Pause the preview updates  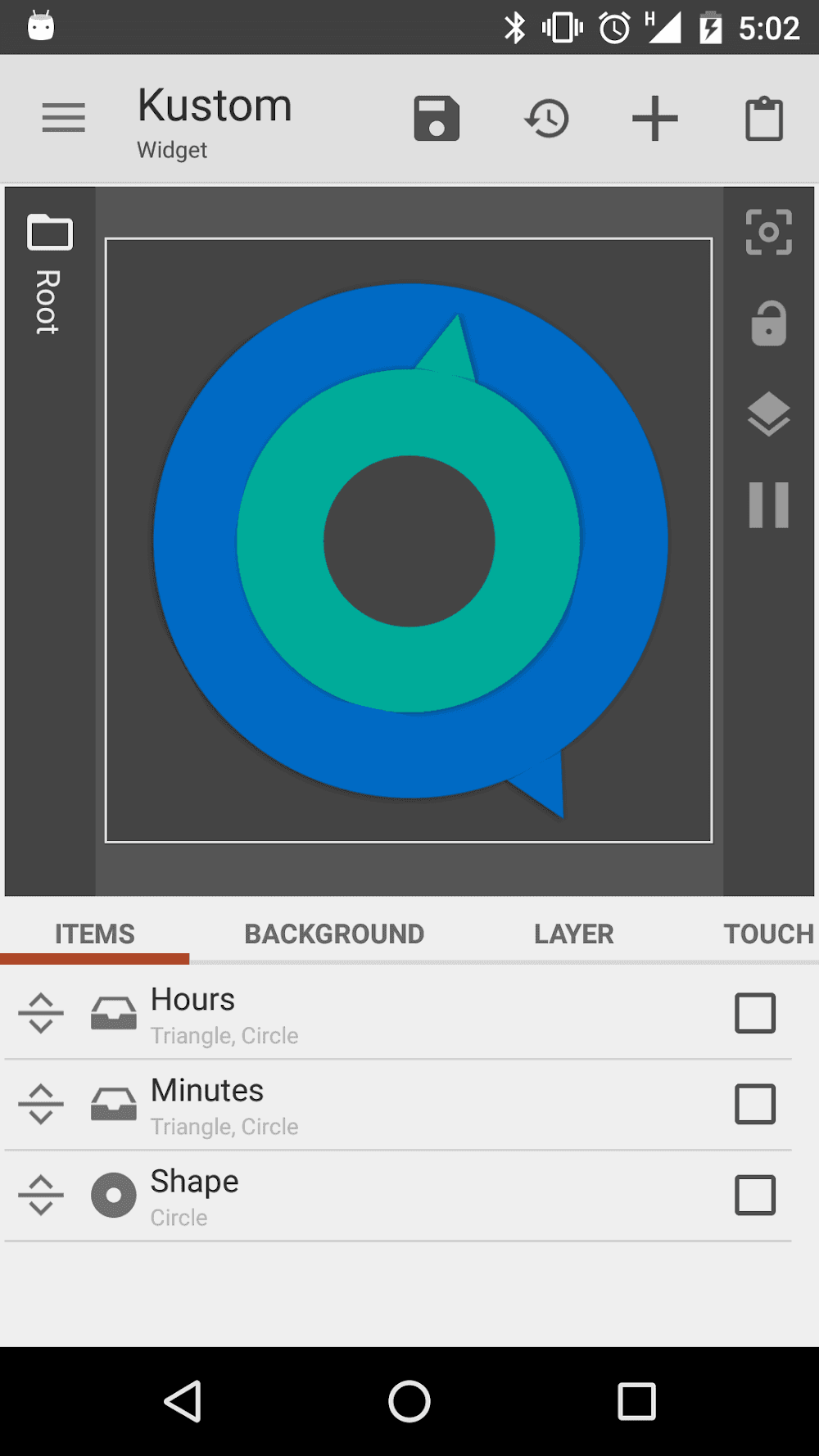[x=768, y=504]
